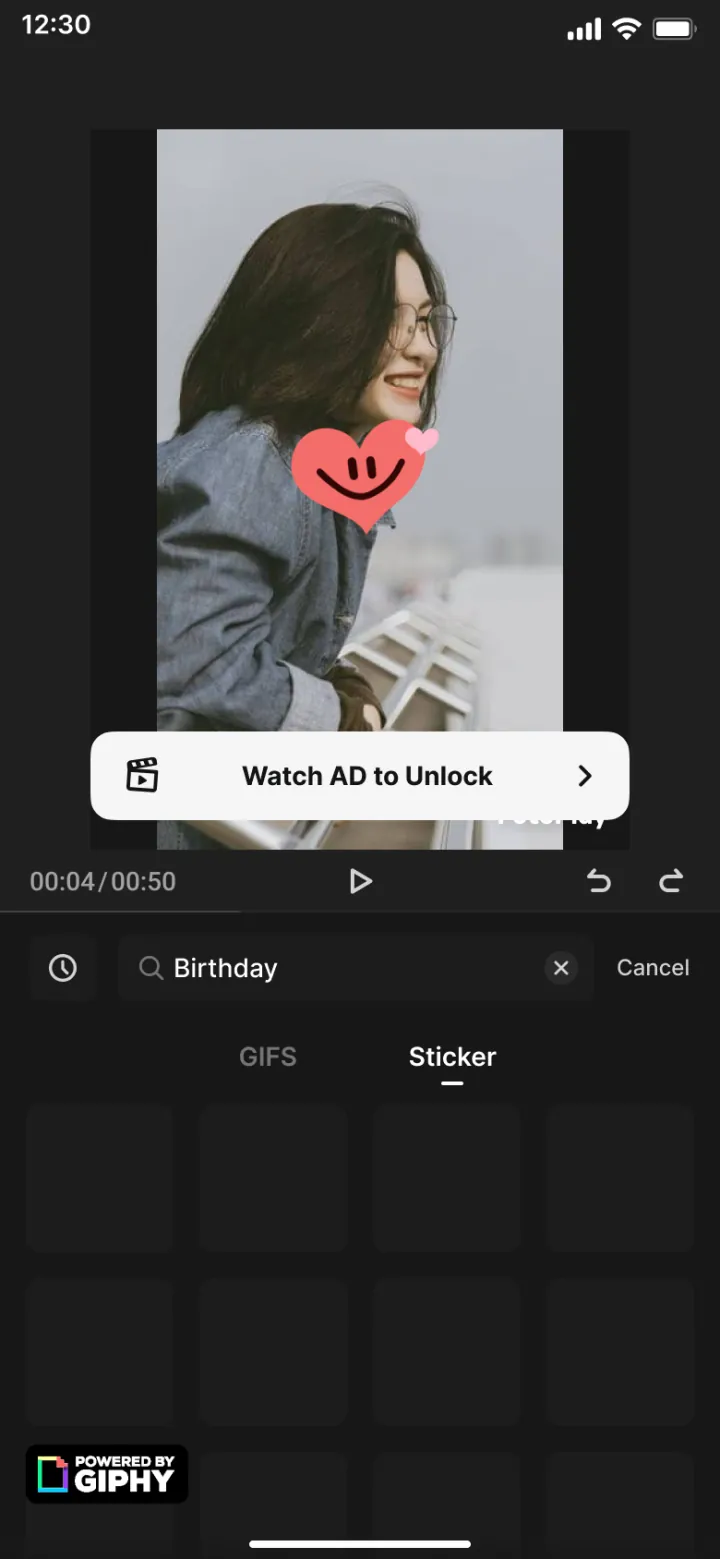
Task: Tap the Watch AD to Unlock banner
Action: tap(360, 776)
